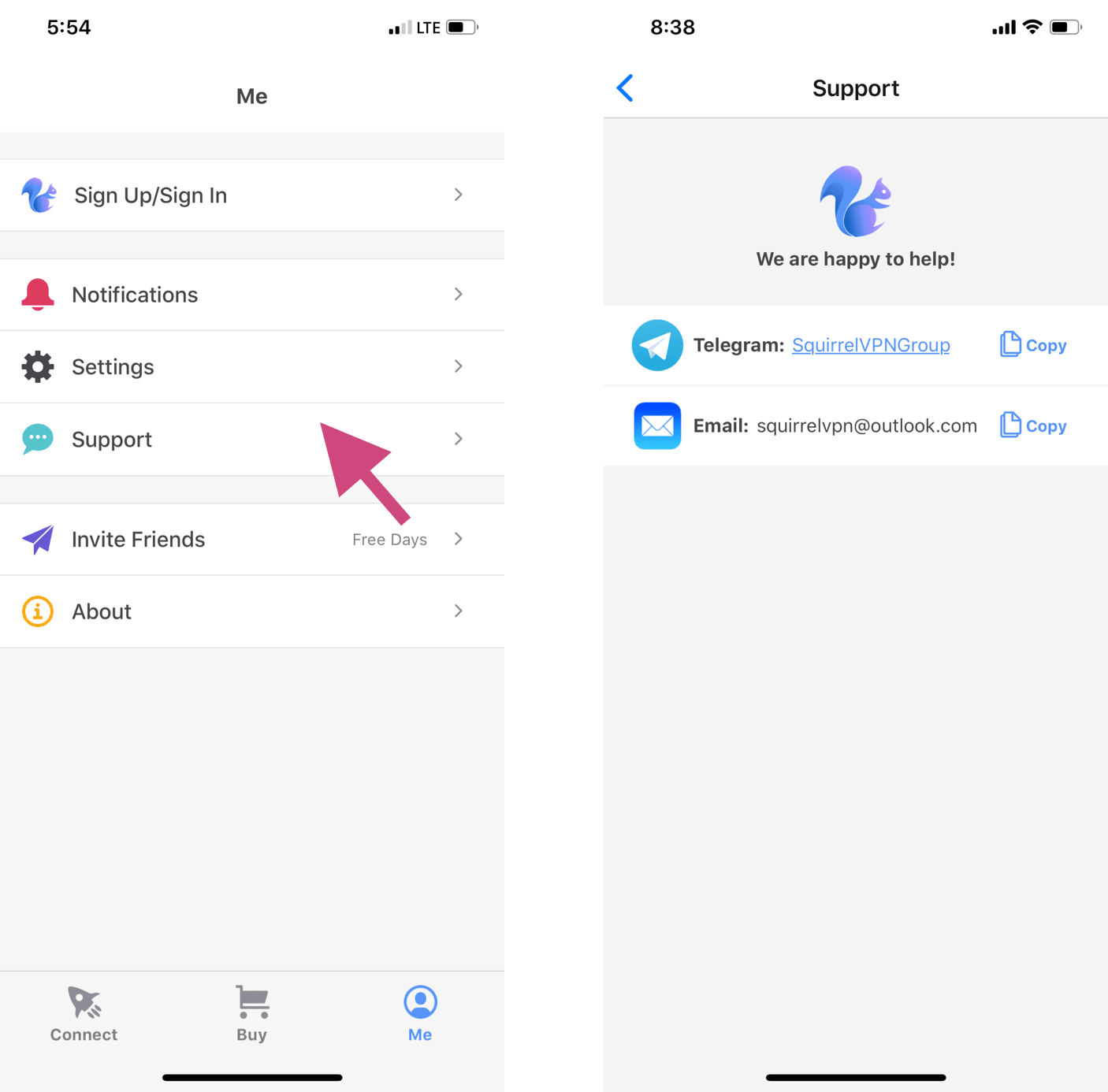Switch to the Connect tab
This screenshot has width=1108, height=1092.
84,1014
